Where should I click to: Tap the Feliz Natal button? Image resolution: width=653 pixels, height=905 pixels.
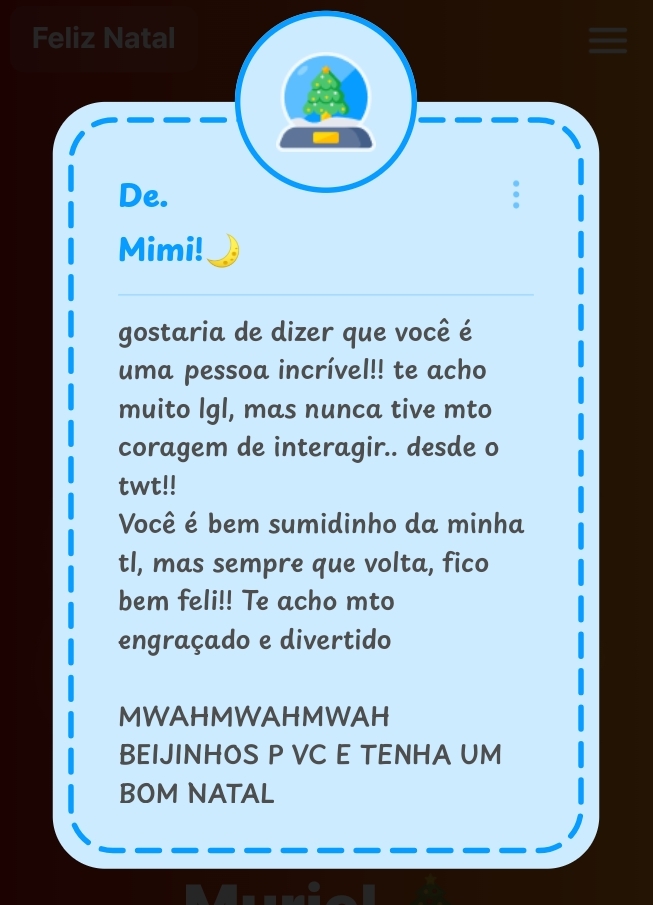pyautogui.click(x=103, y=39)
